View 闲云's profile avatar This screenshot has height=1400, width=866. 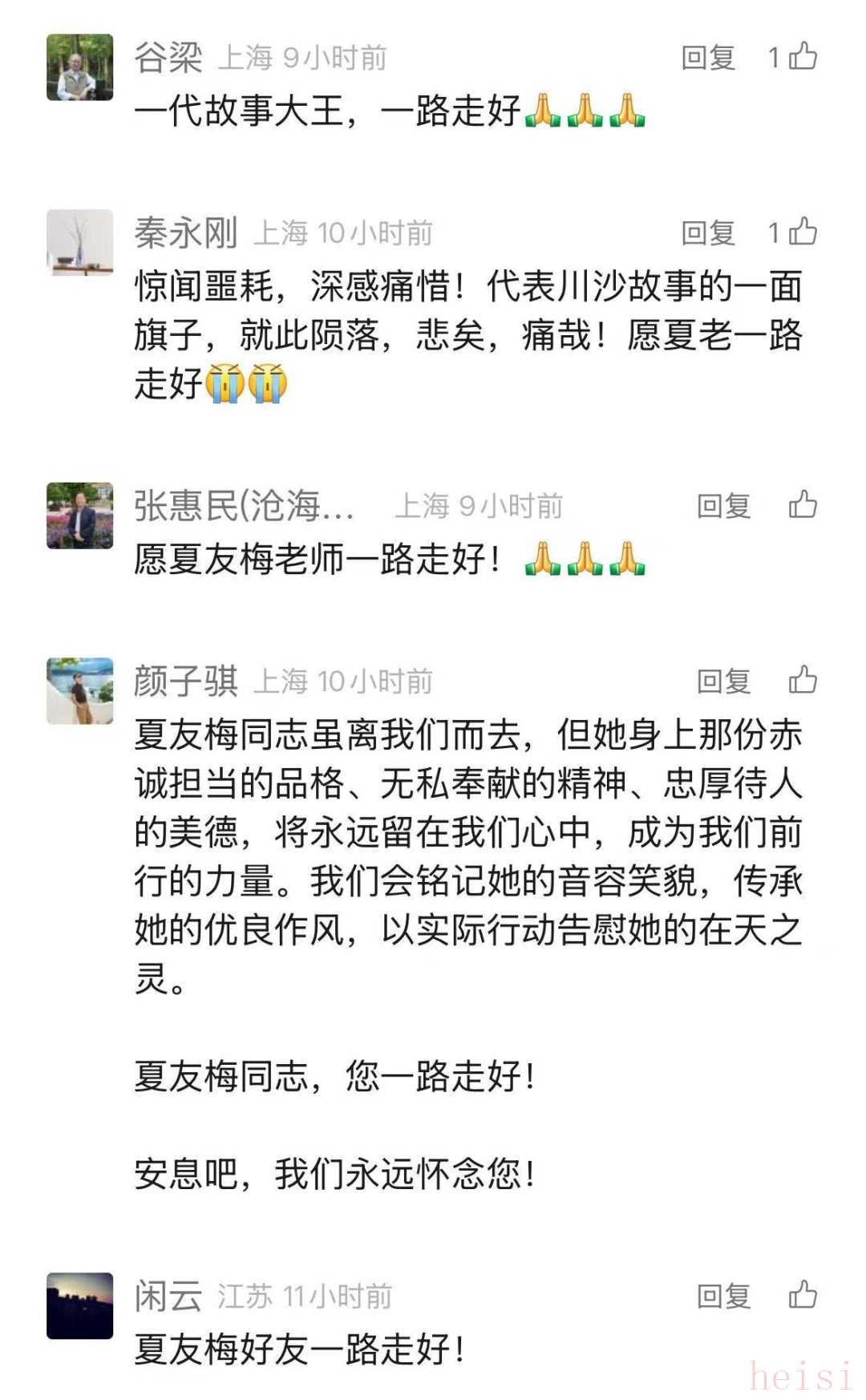pos(79,1305)
